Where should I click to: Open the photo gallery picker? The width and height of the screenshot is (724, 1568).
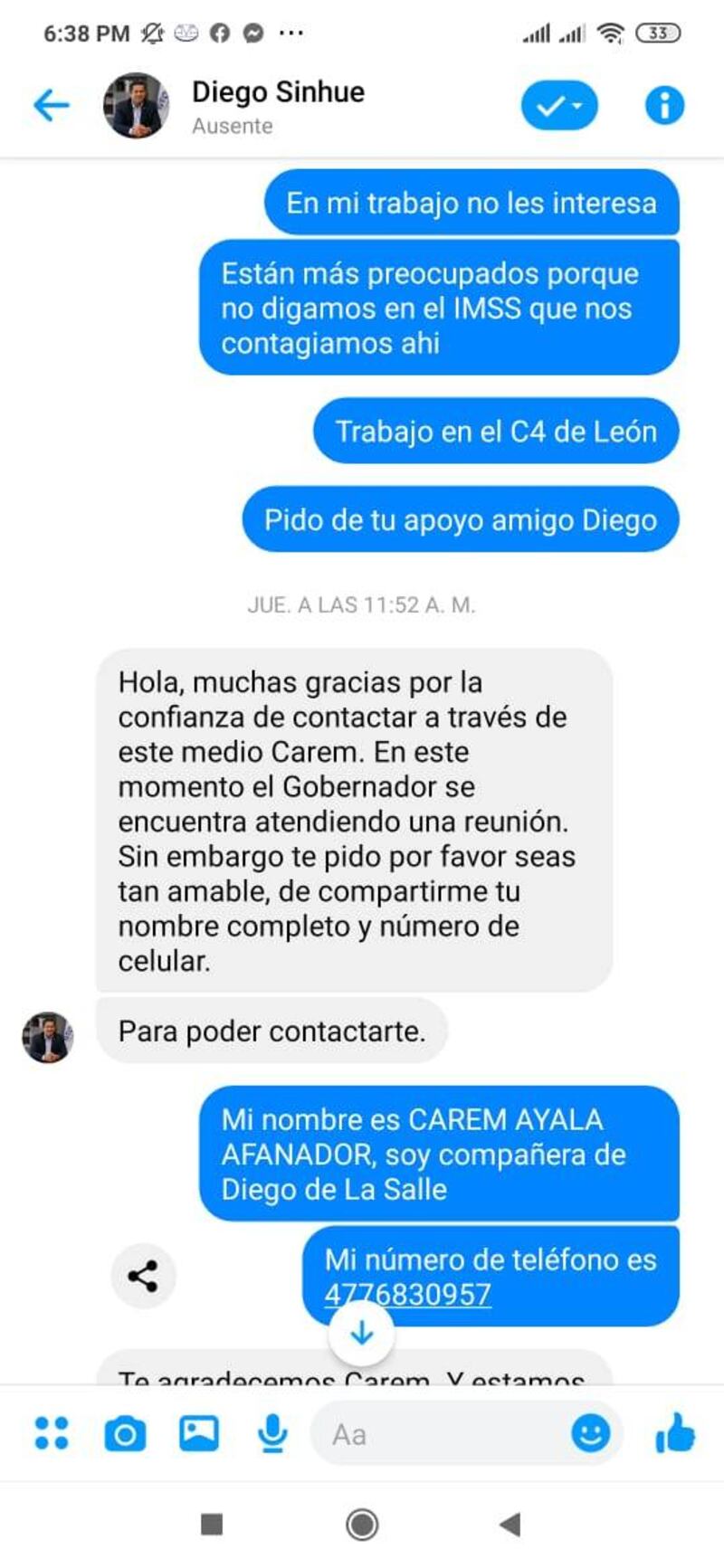click(198, 1433)
